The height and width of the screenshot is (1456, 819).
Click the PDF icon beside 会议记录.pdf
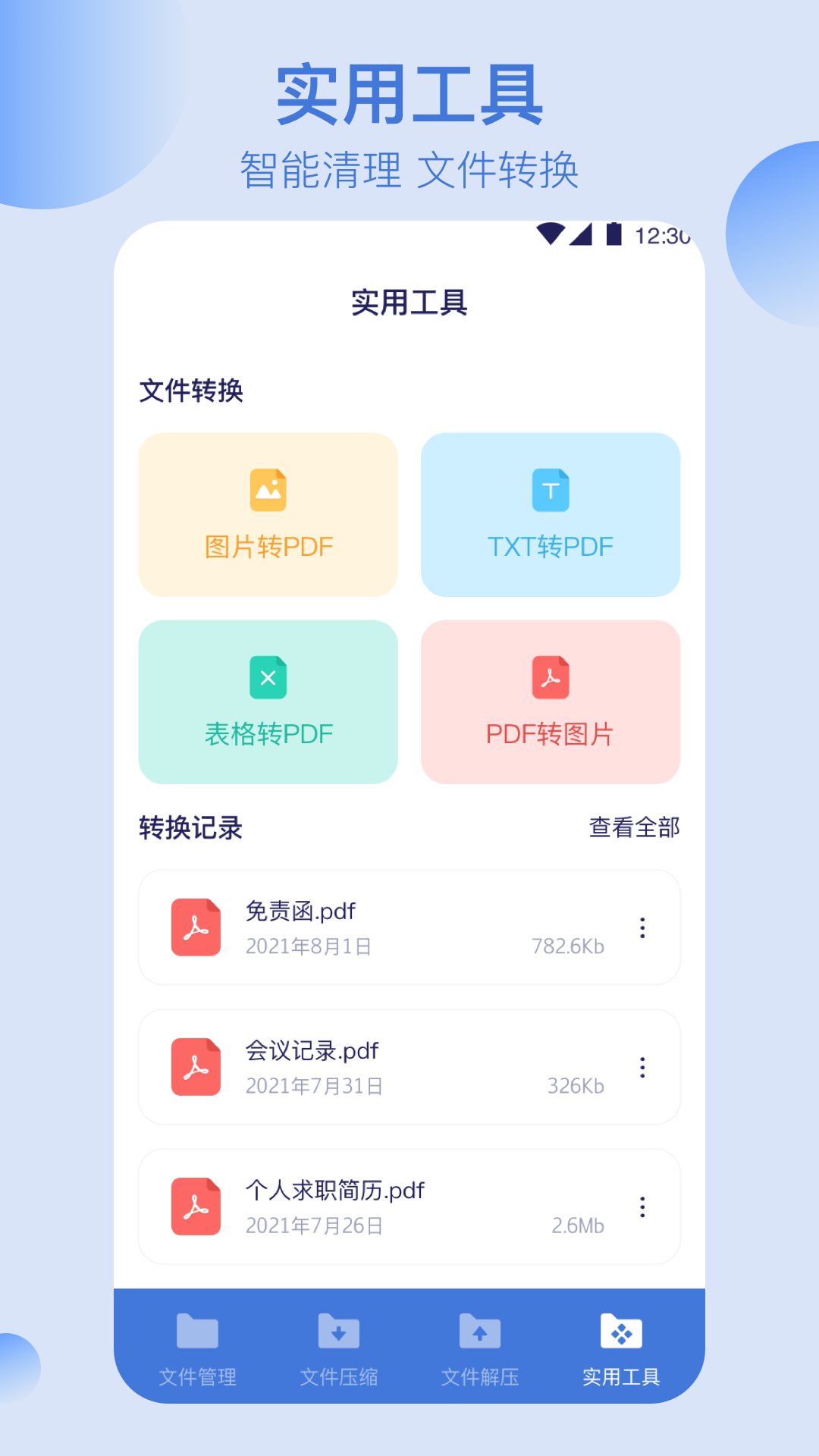pos(196,1066)
